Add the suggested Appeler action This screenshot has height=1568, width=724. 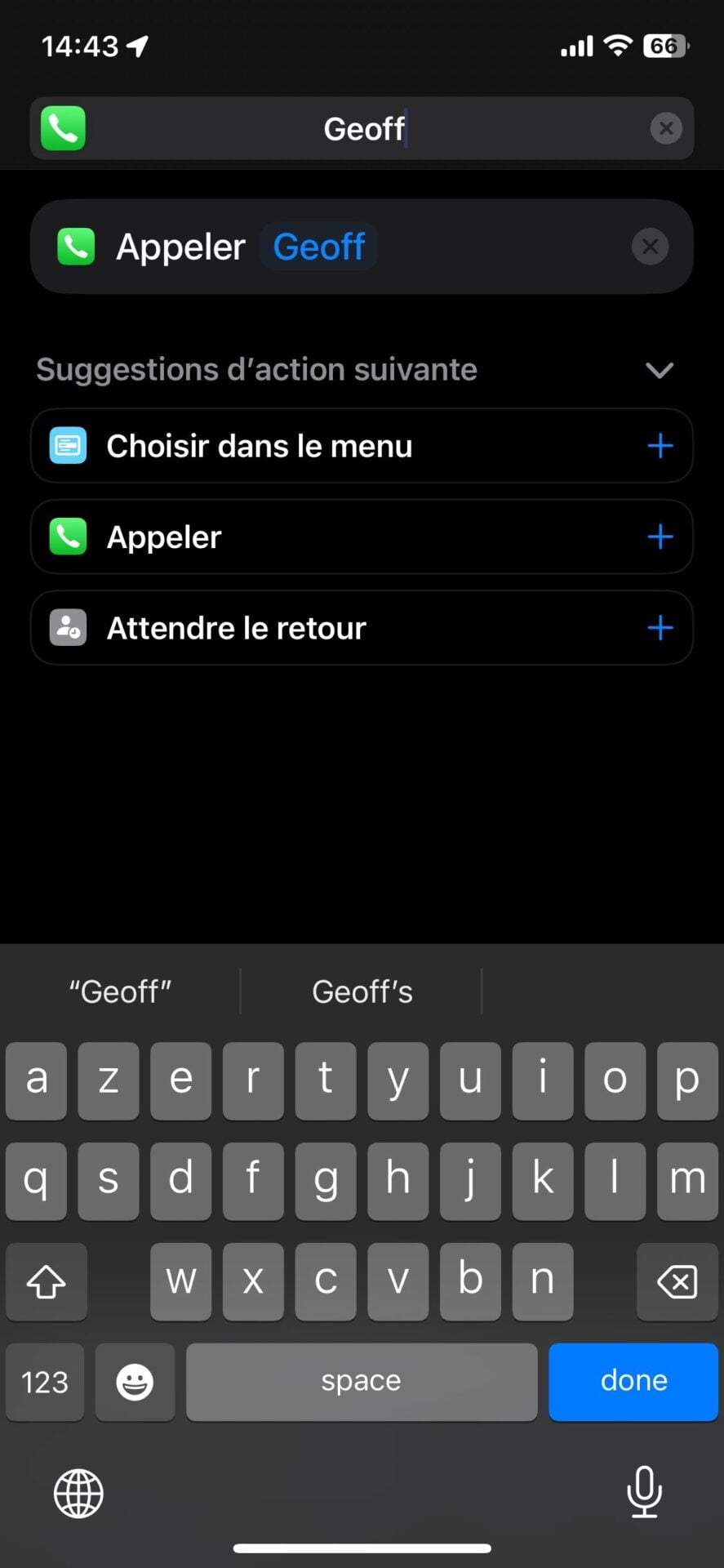point(660,537)
